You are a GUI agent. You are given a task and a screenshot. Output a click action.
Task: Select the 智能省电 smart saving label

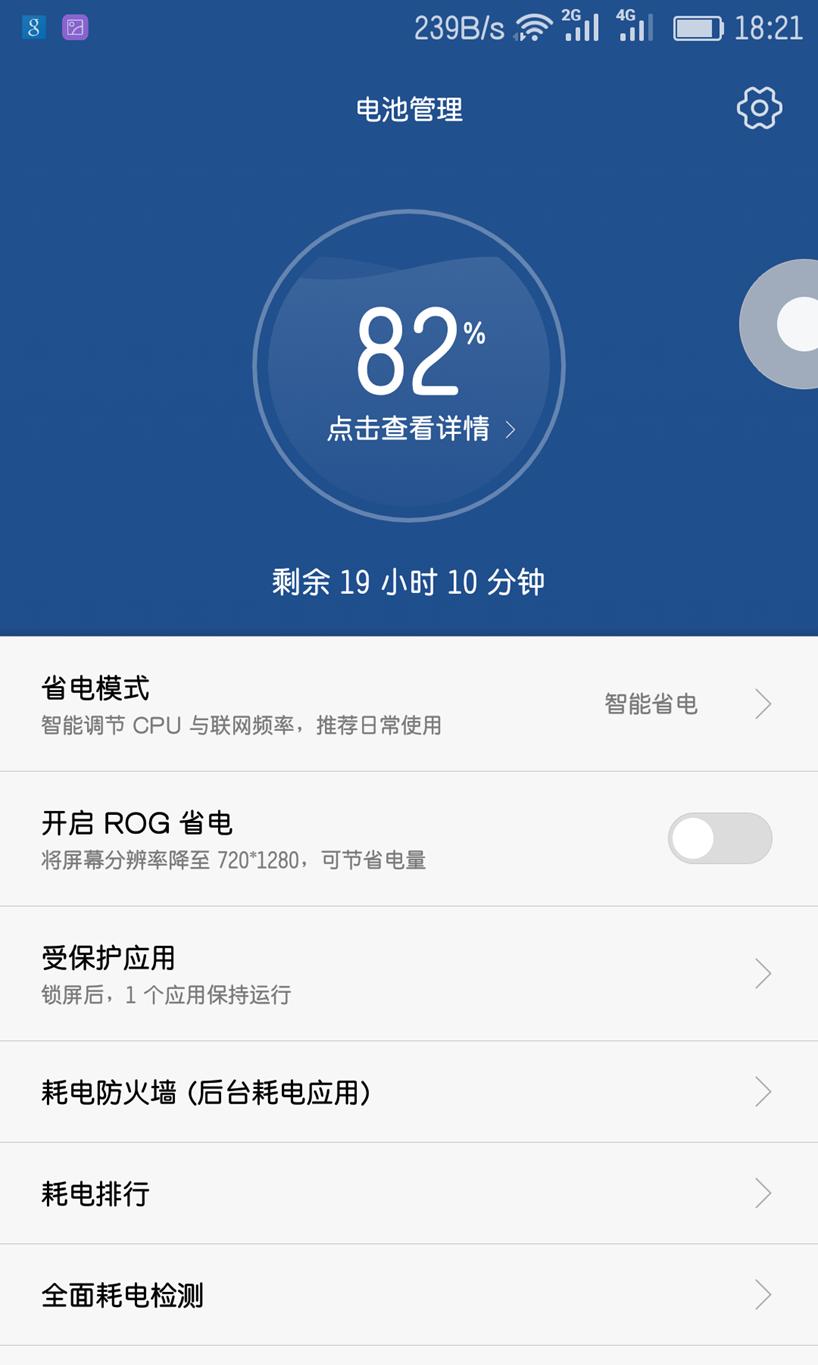pos(651,704)
